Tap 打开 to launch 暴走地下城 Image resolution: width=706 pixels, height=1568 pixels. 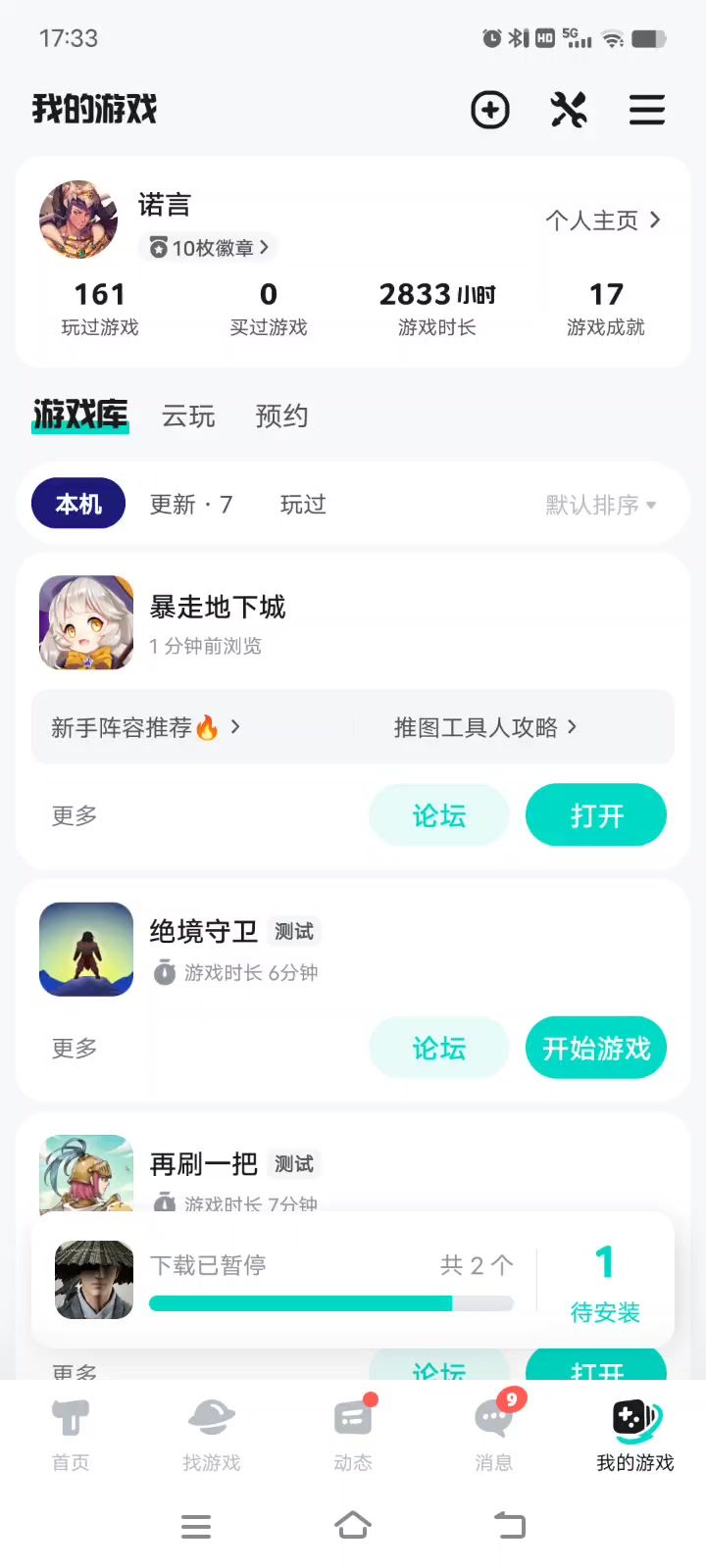coord(596,815)
